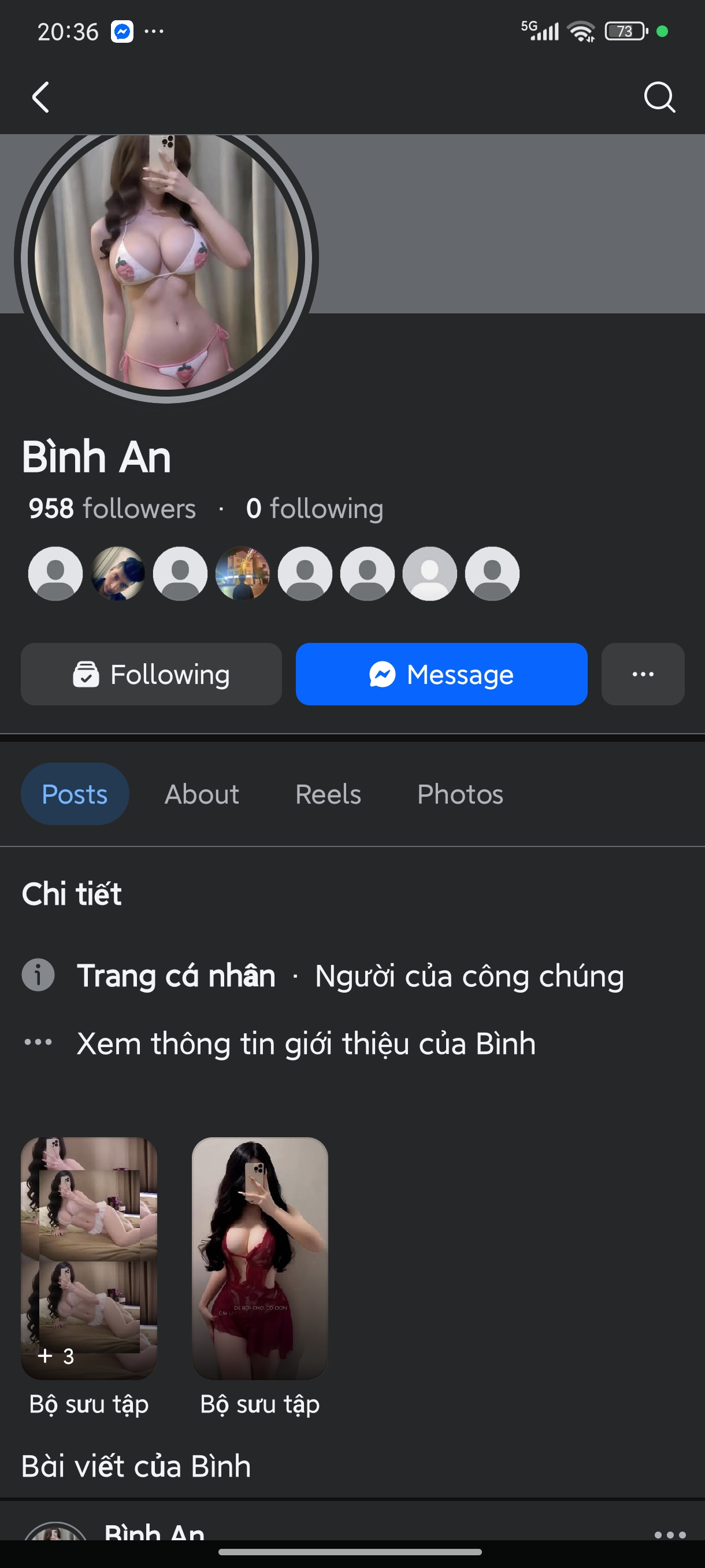The height and width of the screenshot is (1568, 705).
Task: Switch to the About tab
Action: pyautogui.click(x=201, y=794)
